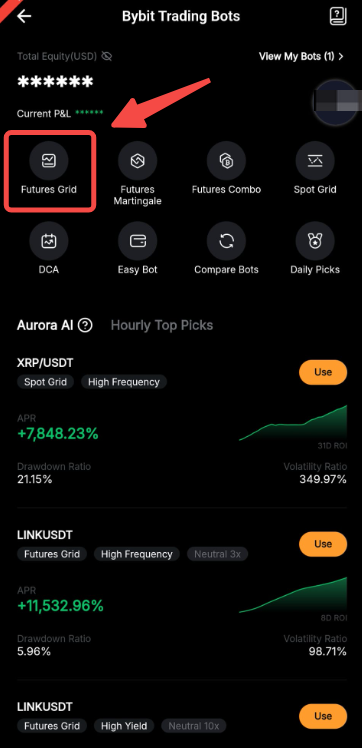Launch Easy Bot
This screenshot has height=748, width=362.
coord(137,249)
